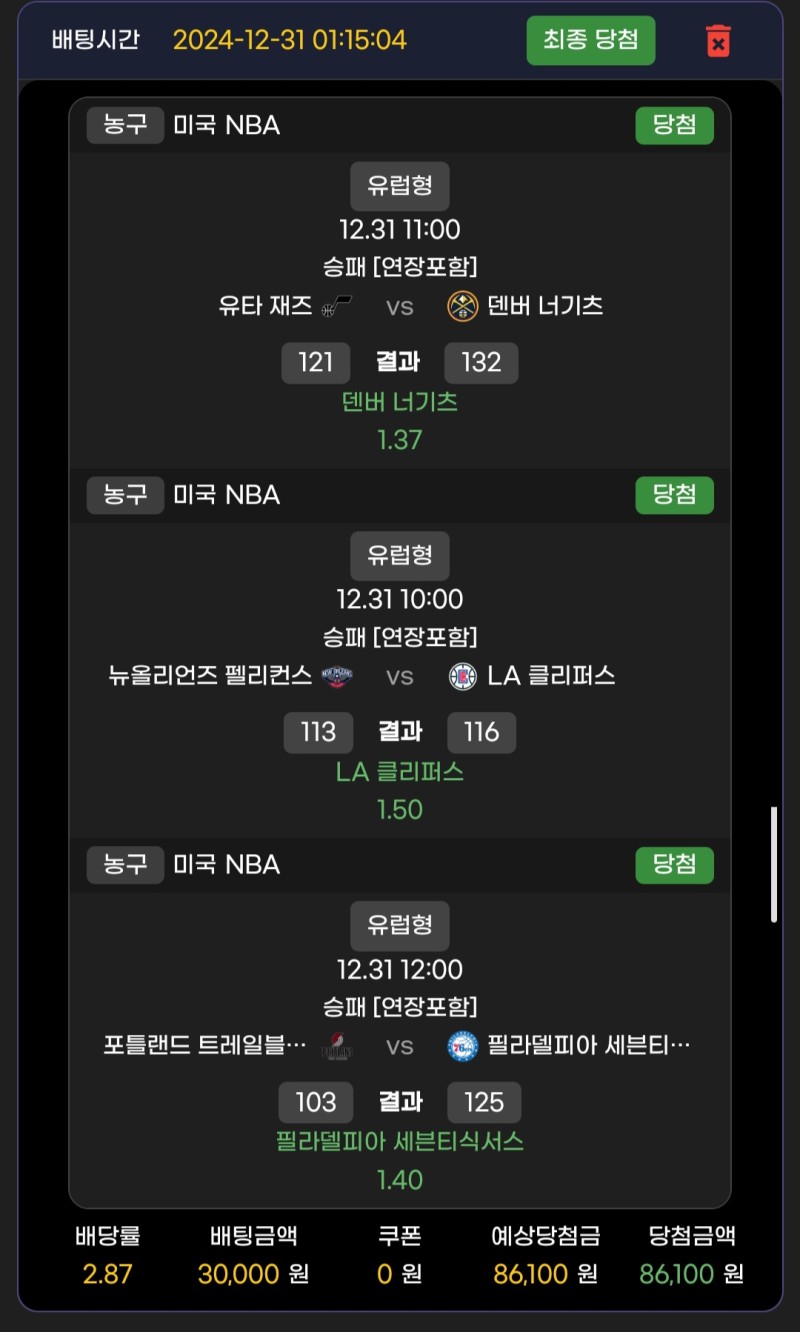800x1332 pixels.
Task: Delete this bet slip with trash icon
Action: [718, 41]
